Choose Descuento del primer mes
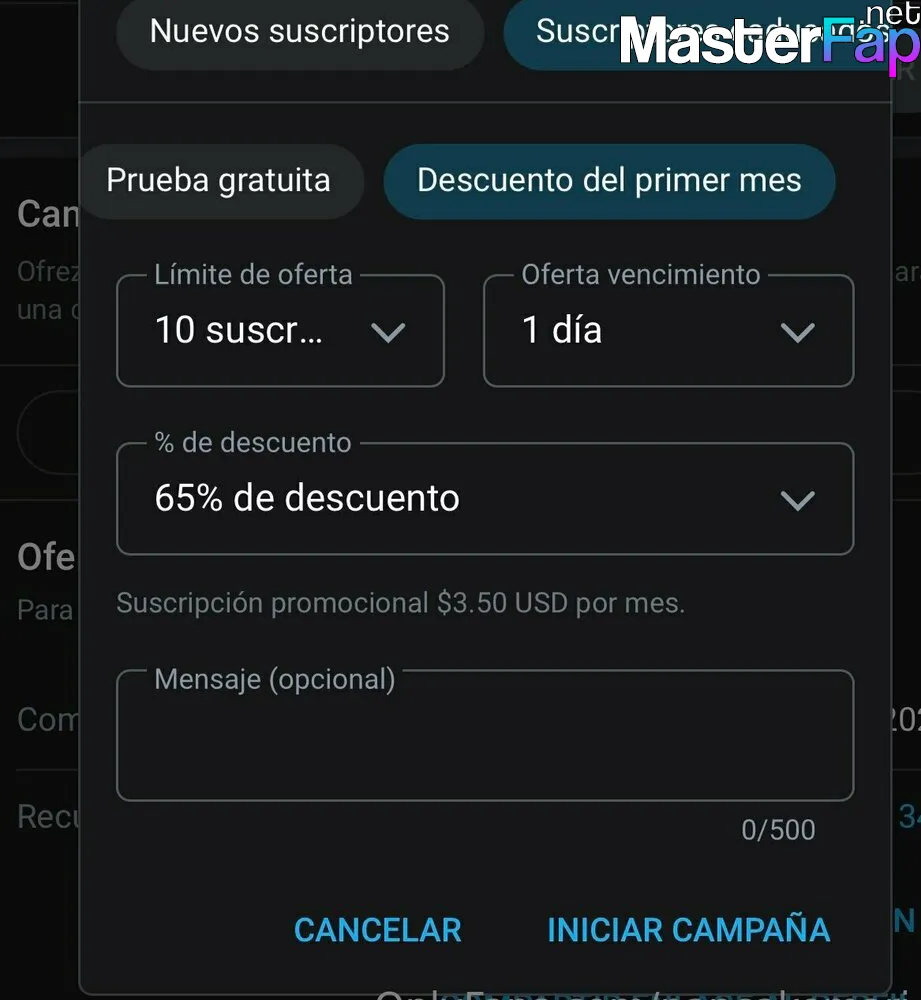This screenshot has width=921, height=1000. [609, 181]
